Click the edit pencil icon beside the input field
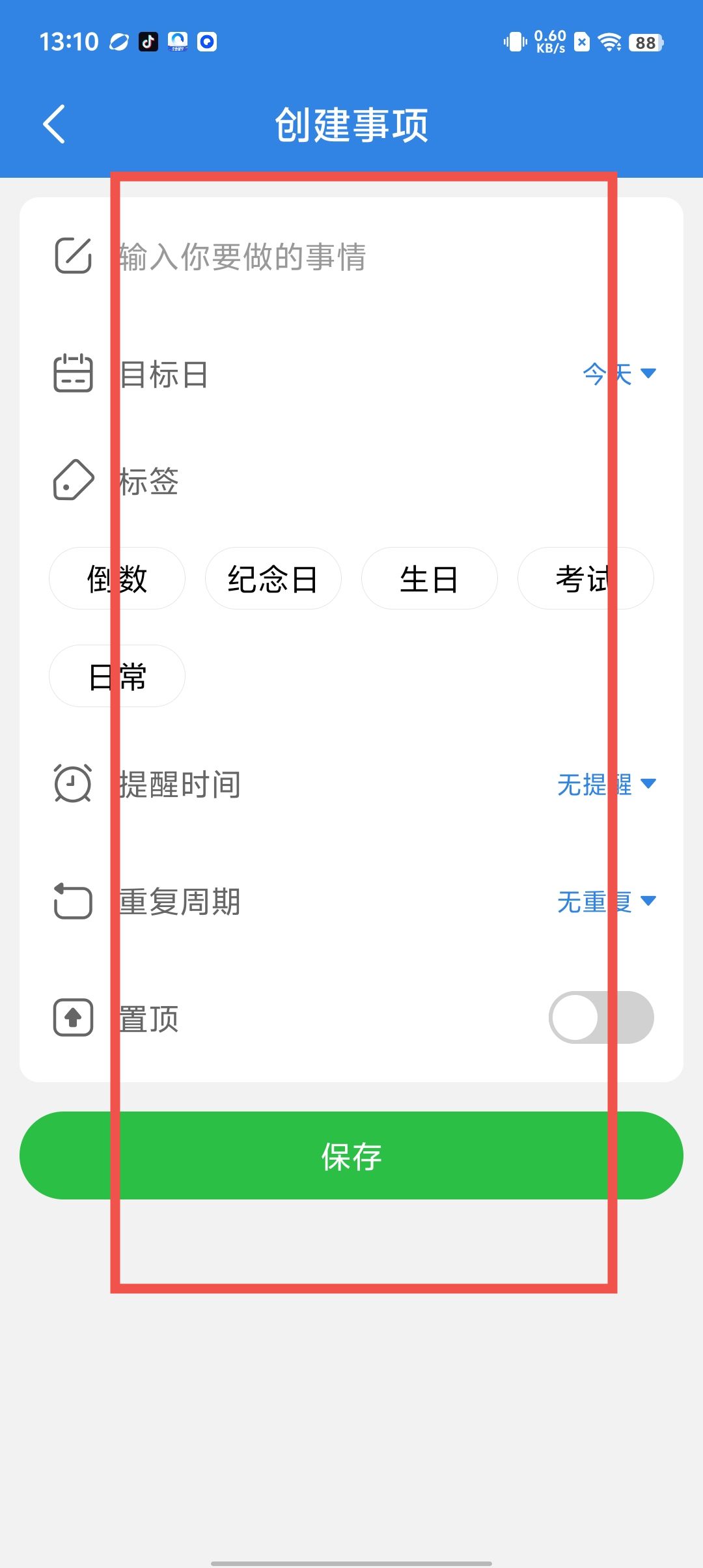Image resolution: width=703 pixels, height=1568 pixels. 74,256
